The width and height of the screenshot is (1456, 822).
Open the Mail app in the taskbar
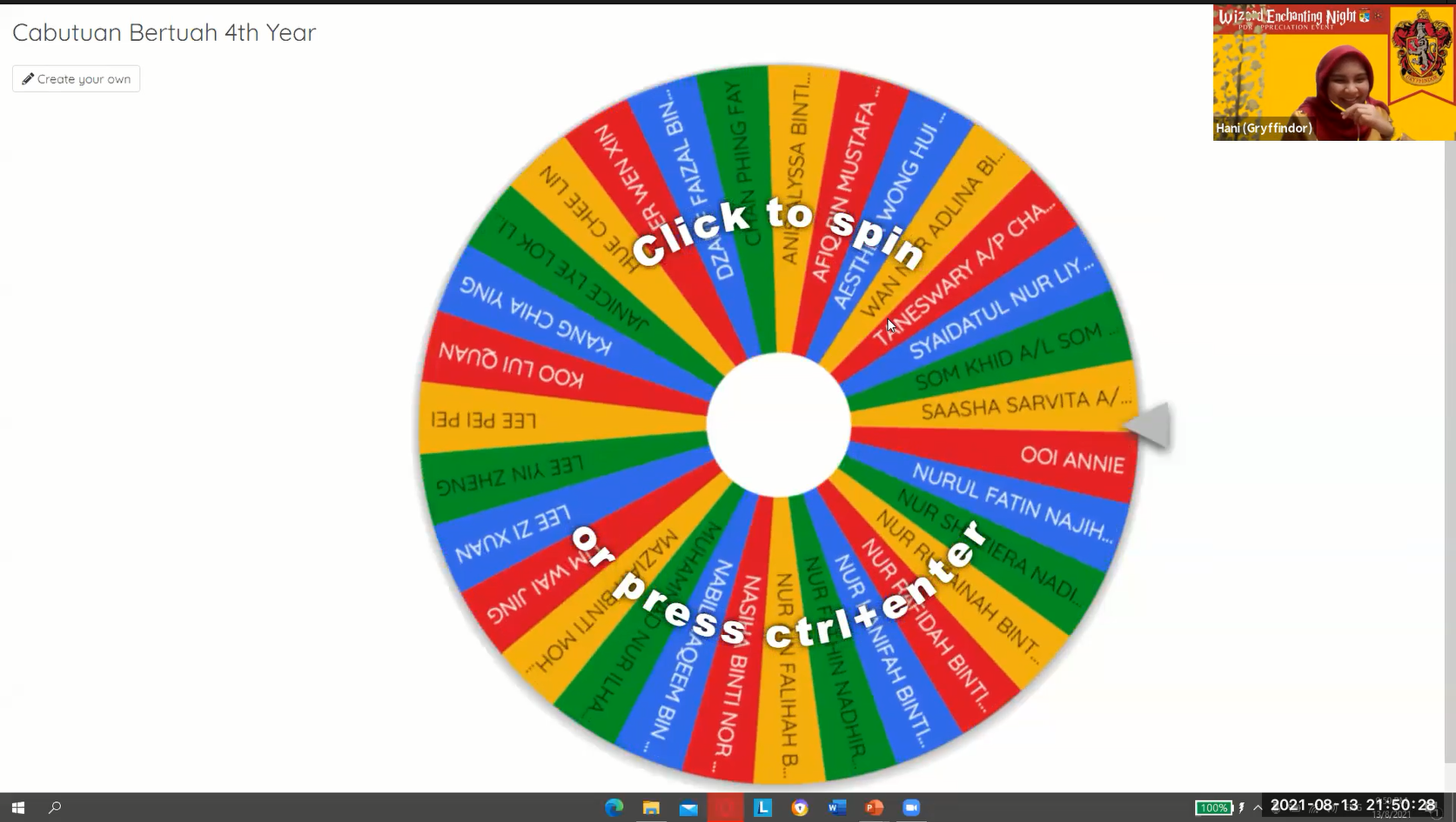pyautogui.click(x=688, y=807)
